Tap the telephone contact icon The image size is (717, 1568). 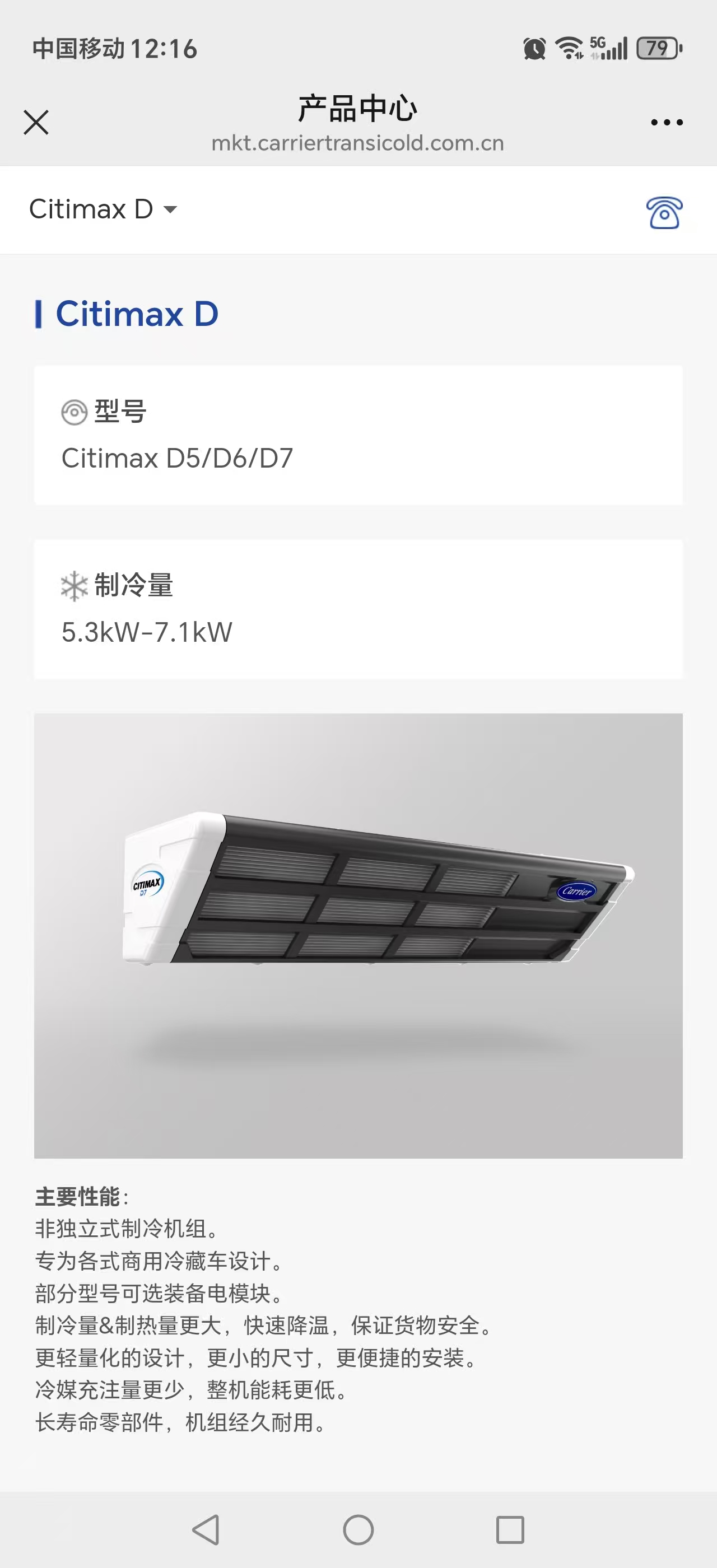[663, 212]
